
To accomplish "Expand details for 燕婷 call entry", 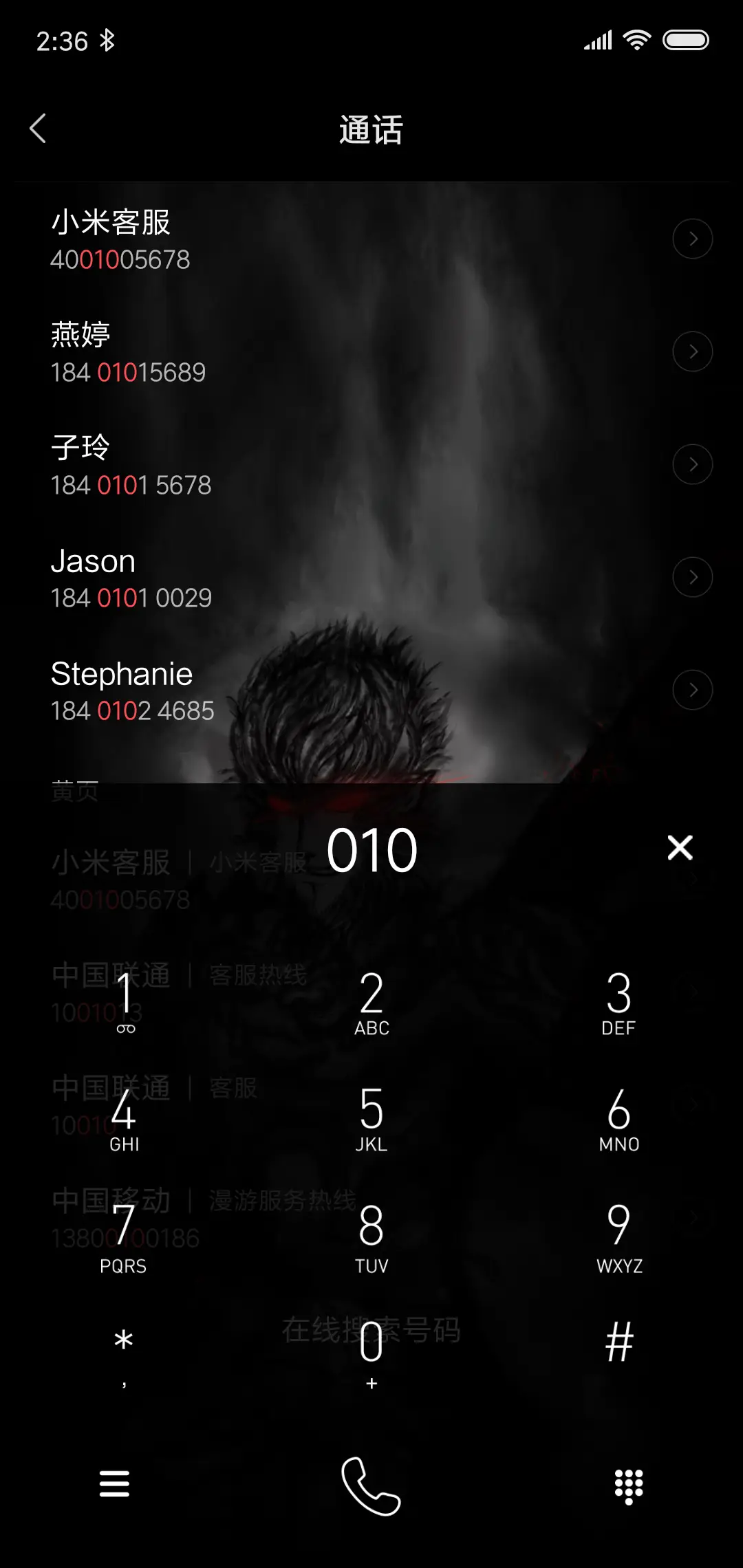I will pos(692,351).
